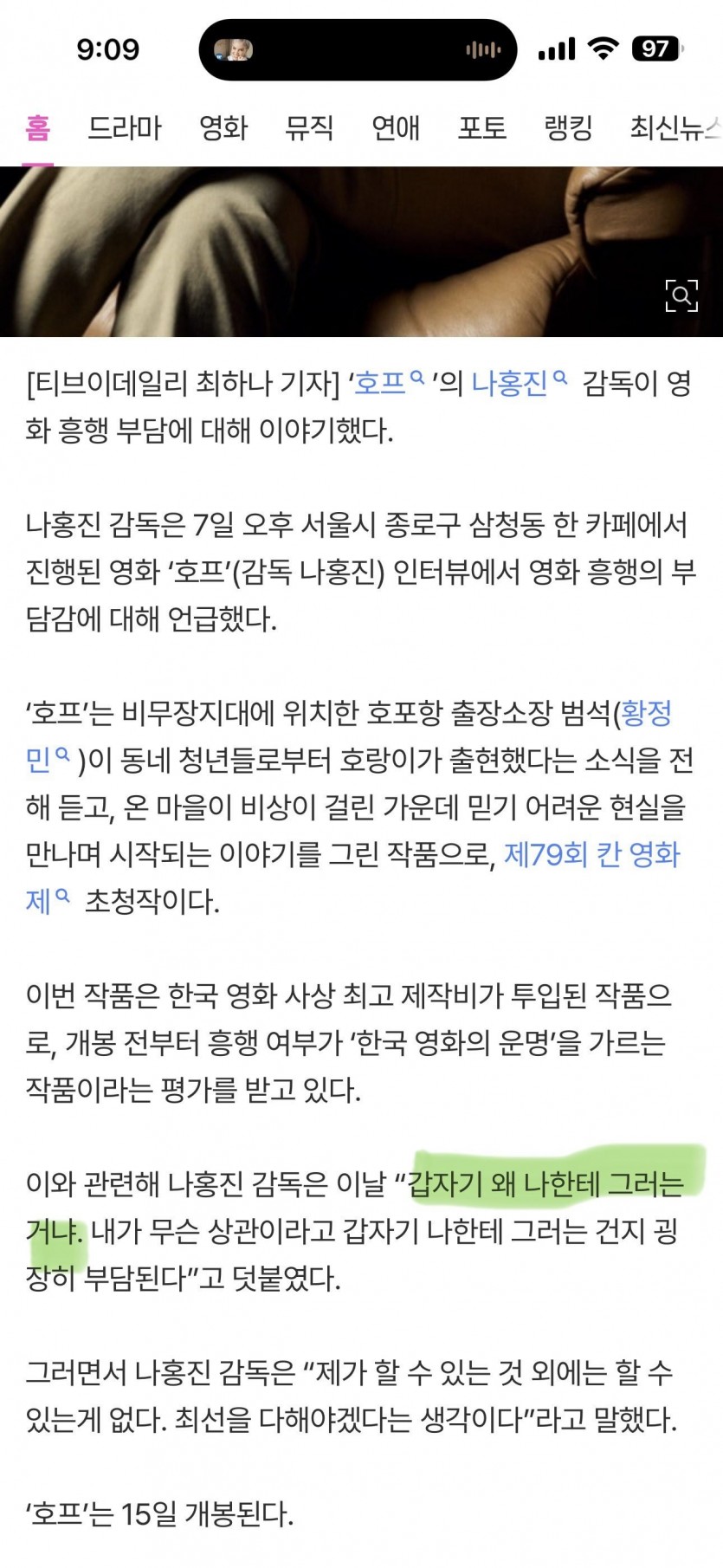Tap the image search icon on the photo
This screenshot has height=1568, width=723.
[x=681, y=295]
